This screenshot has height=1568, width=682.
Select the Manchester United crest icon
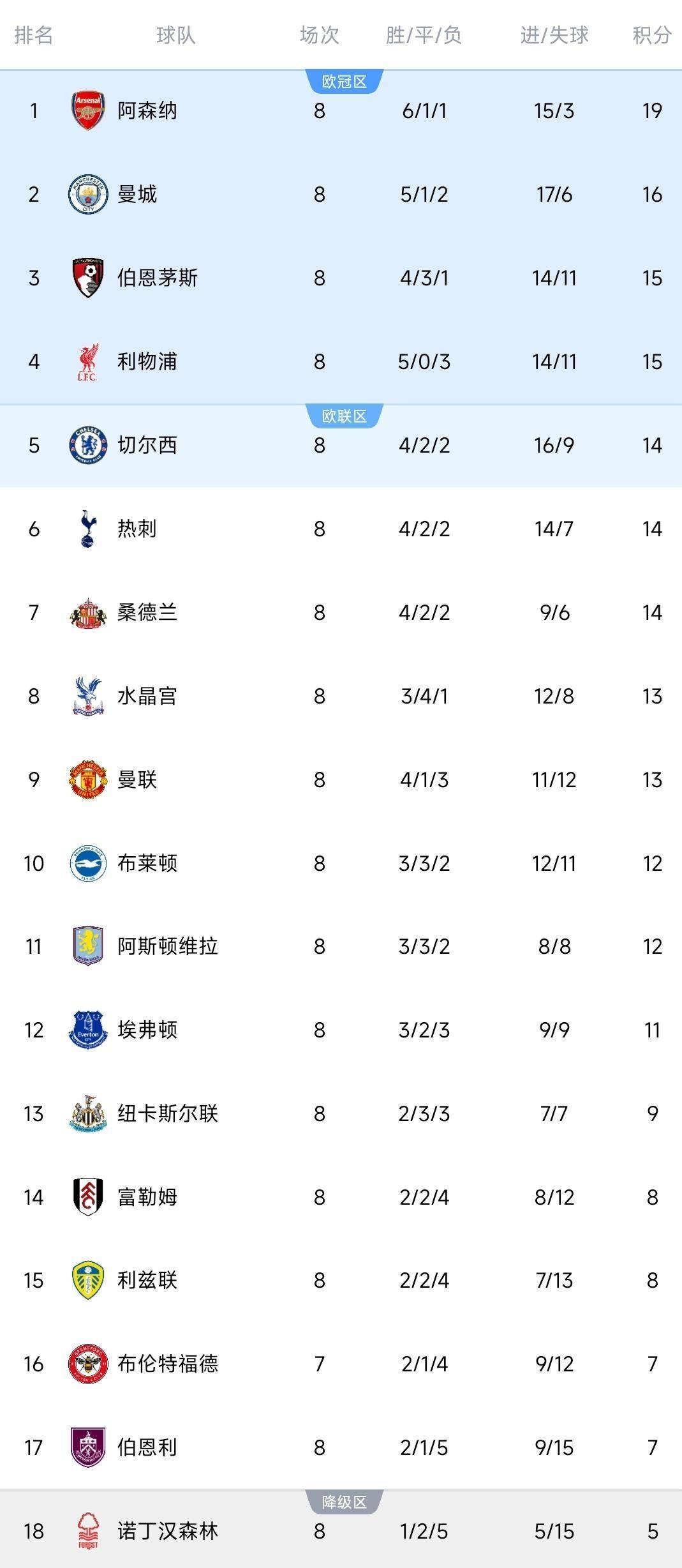pos(88,779)
